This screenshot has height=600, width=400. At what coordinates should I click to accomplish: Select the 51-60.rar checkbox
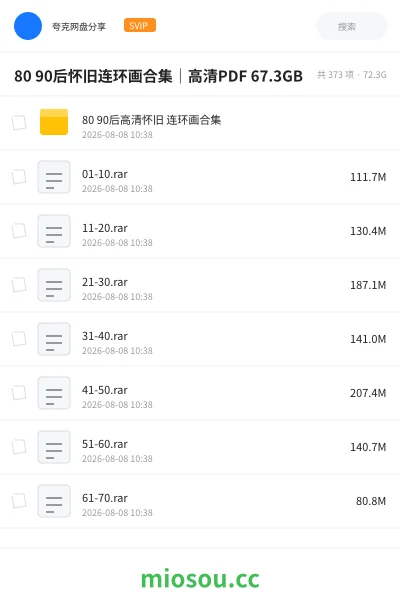coord(19,447)
